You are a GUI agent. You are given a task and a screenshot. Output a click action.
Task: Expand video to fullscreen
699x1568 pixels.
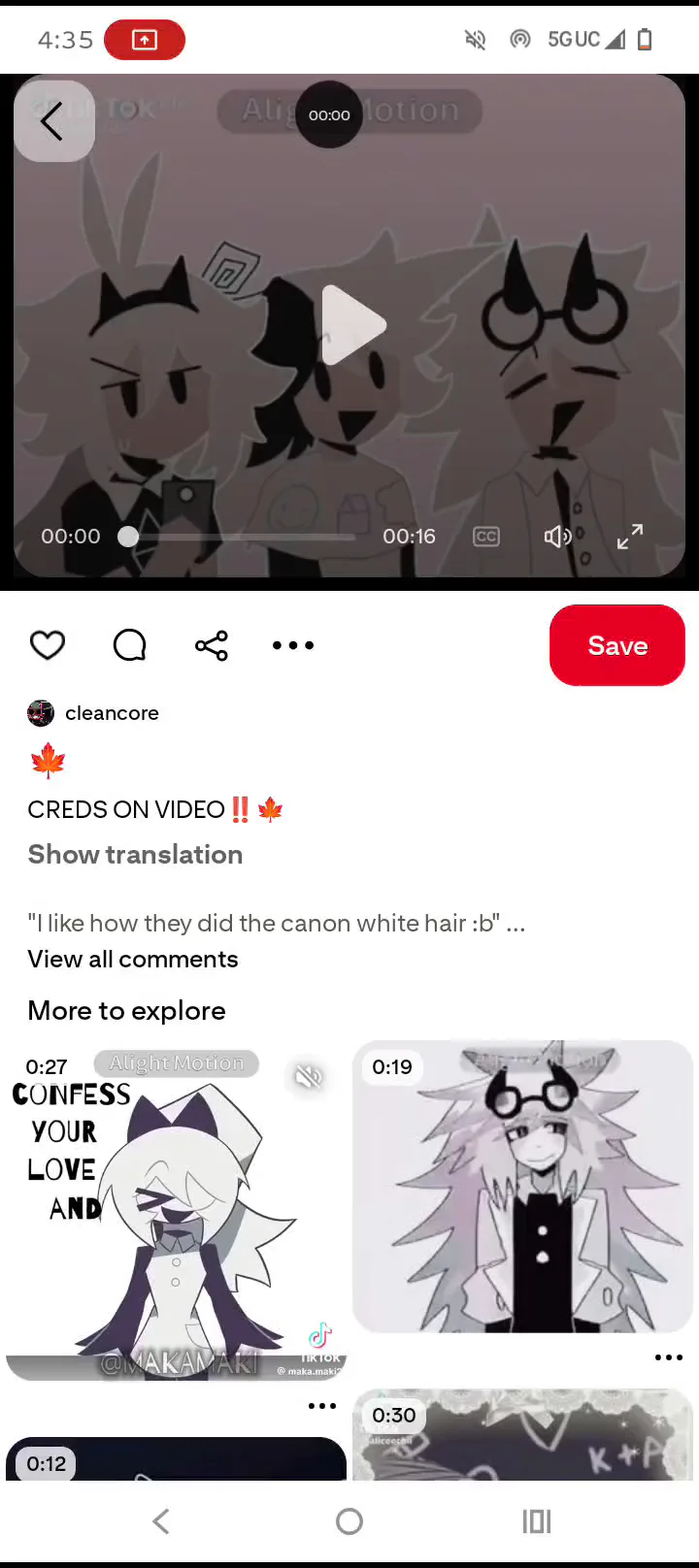[630, 537]
